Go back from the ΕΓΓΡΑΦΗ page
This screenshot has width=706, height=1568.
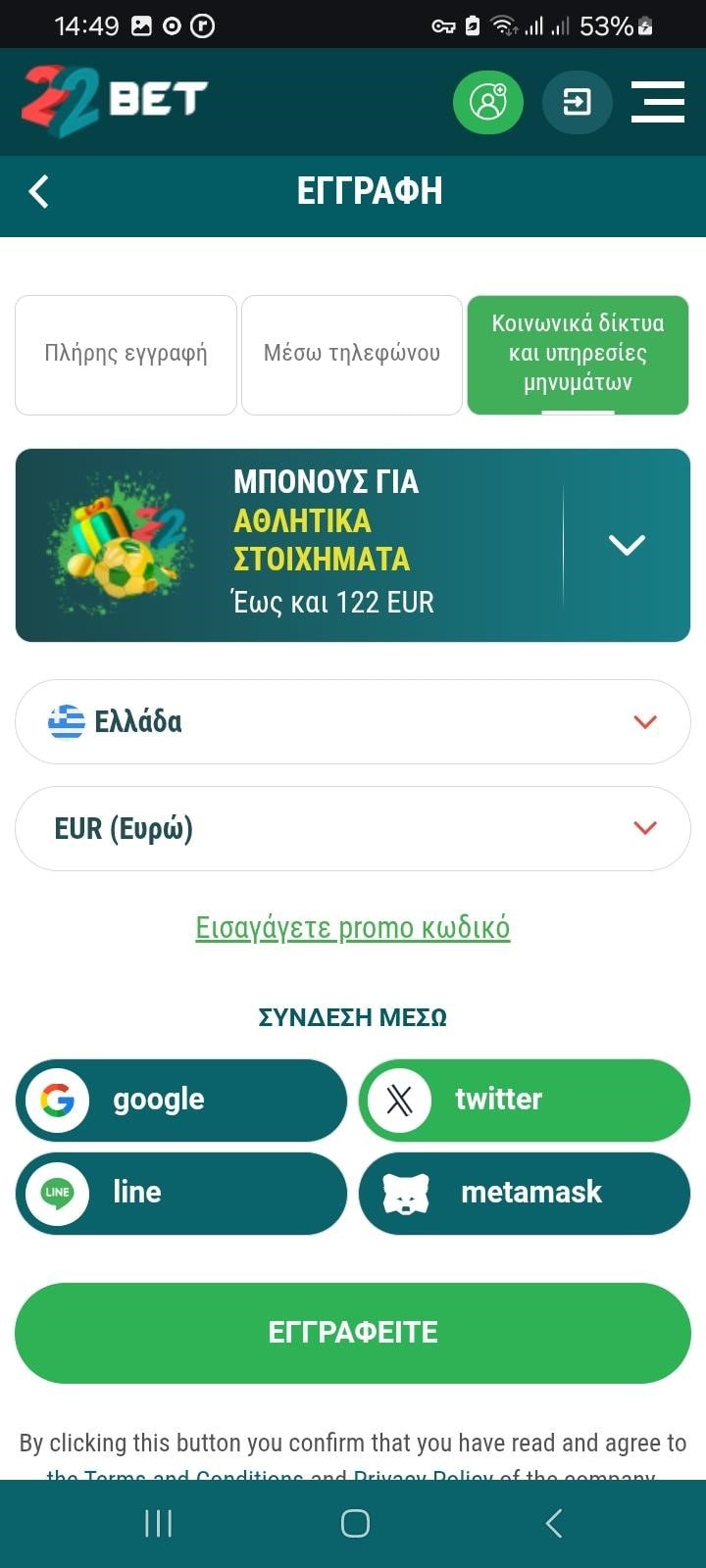[39, 191]
